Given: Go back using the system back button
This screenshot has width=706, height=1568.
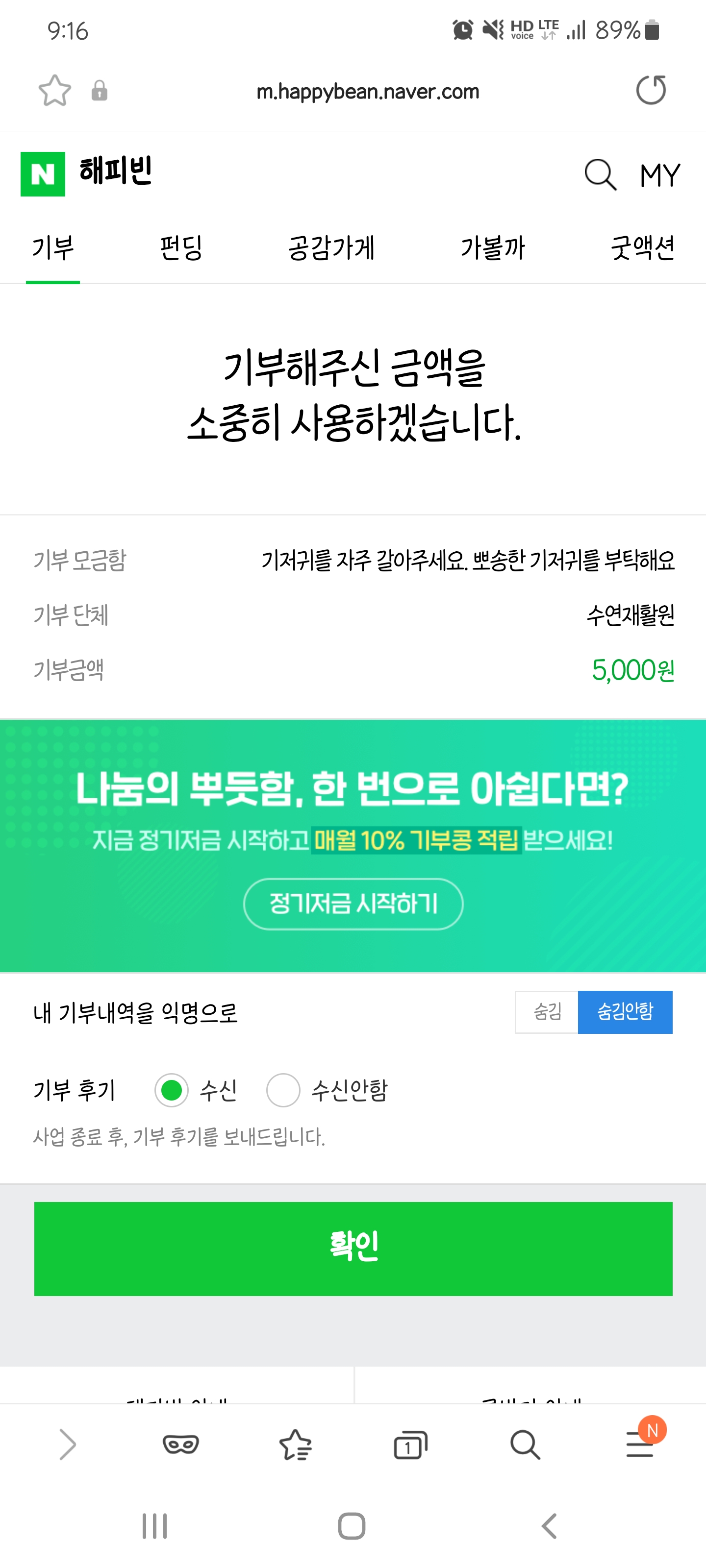Looking at the screenshot, I should point(549,1526).
